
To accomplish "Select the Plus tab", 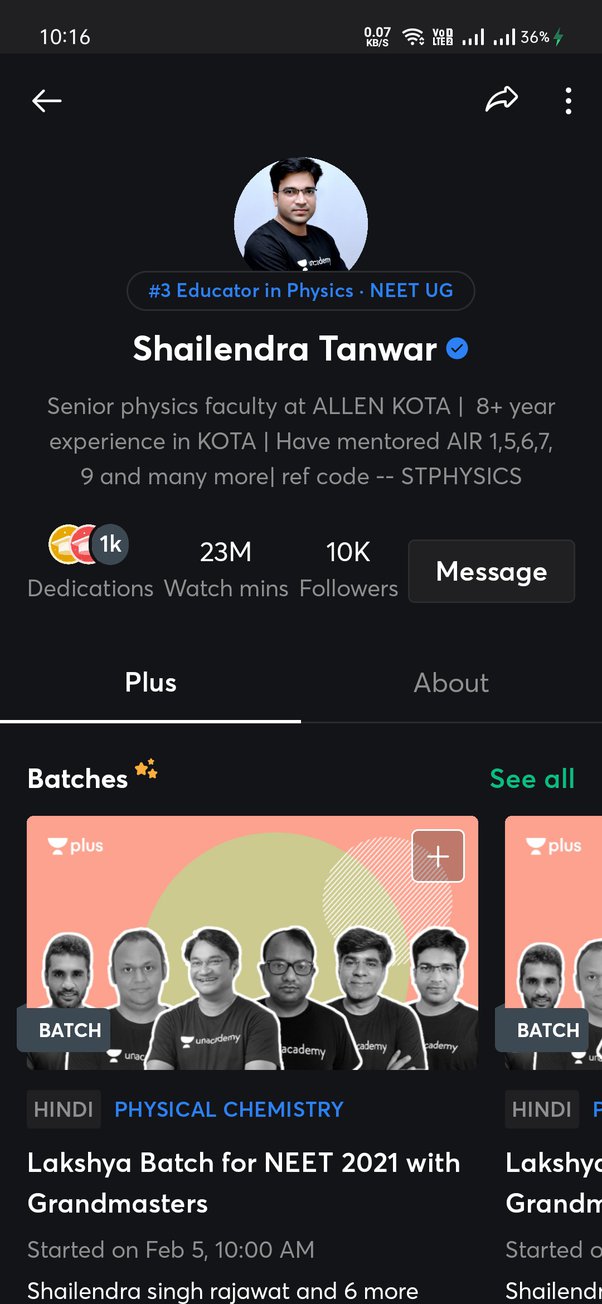I will (x=150, y=683).
